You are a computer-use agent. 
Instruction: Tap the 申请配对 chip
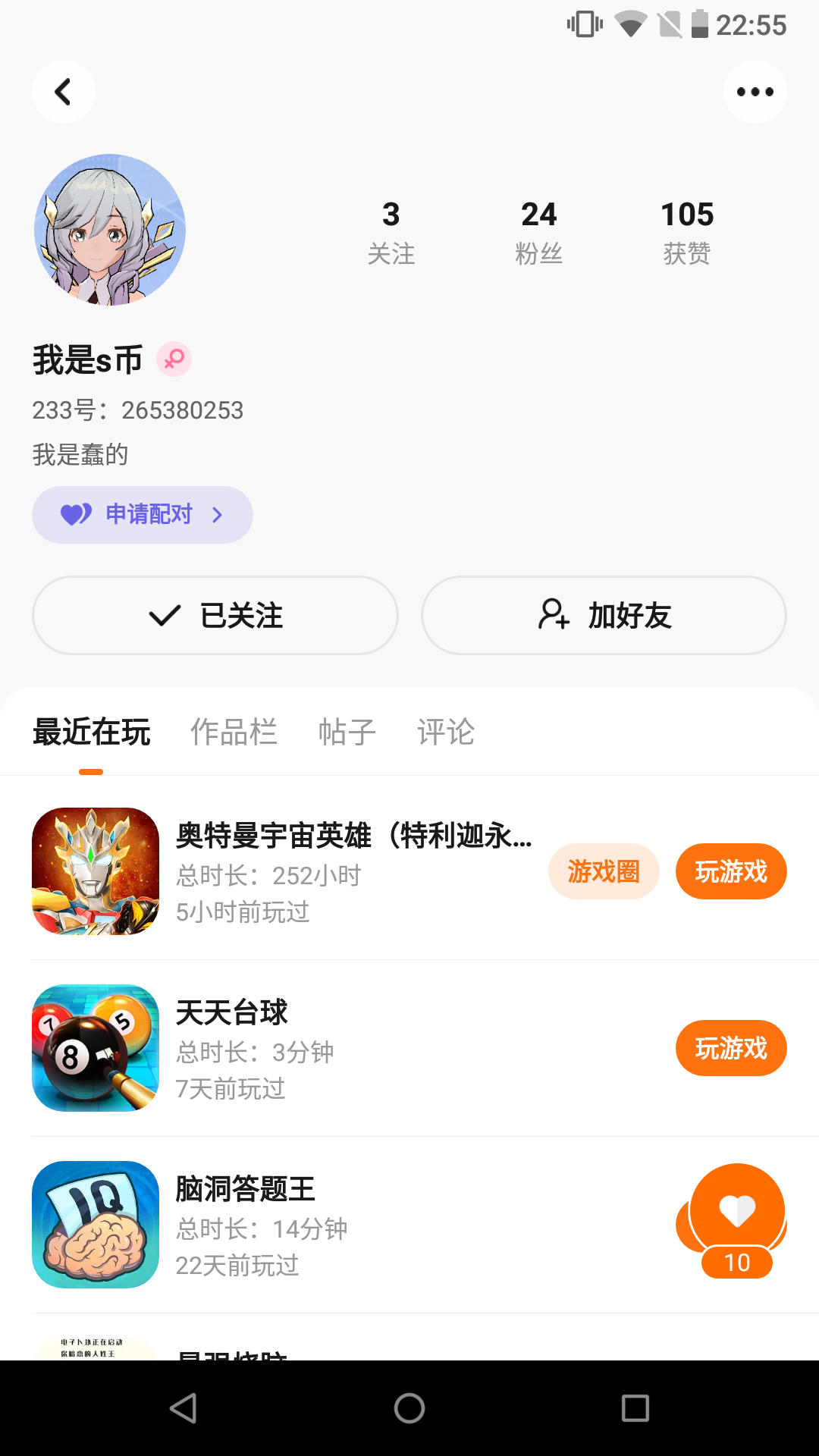click(x=143, y=515)
